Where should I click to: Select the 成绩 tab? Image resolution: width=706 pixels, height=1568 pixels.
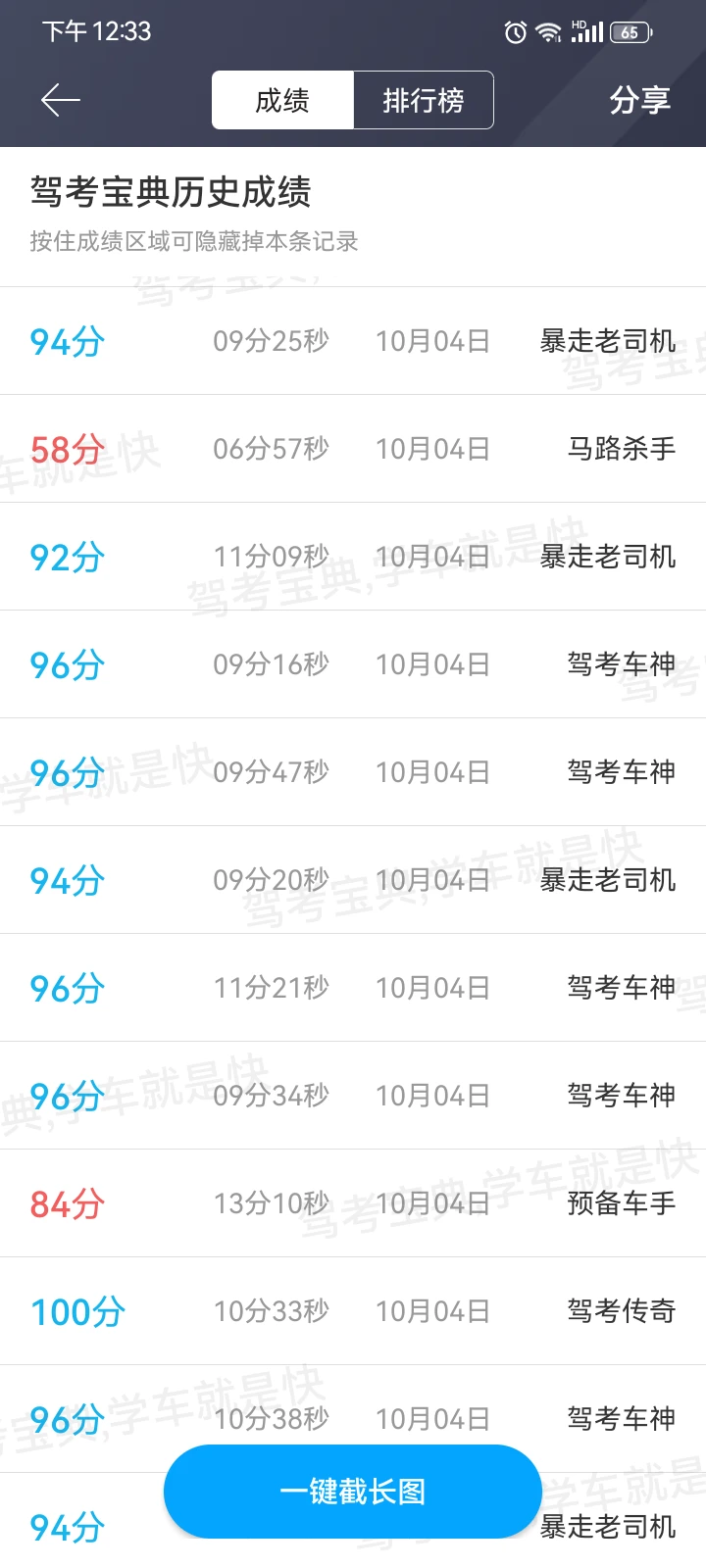pyautogui.click(x=282, y=100)
